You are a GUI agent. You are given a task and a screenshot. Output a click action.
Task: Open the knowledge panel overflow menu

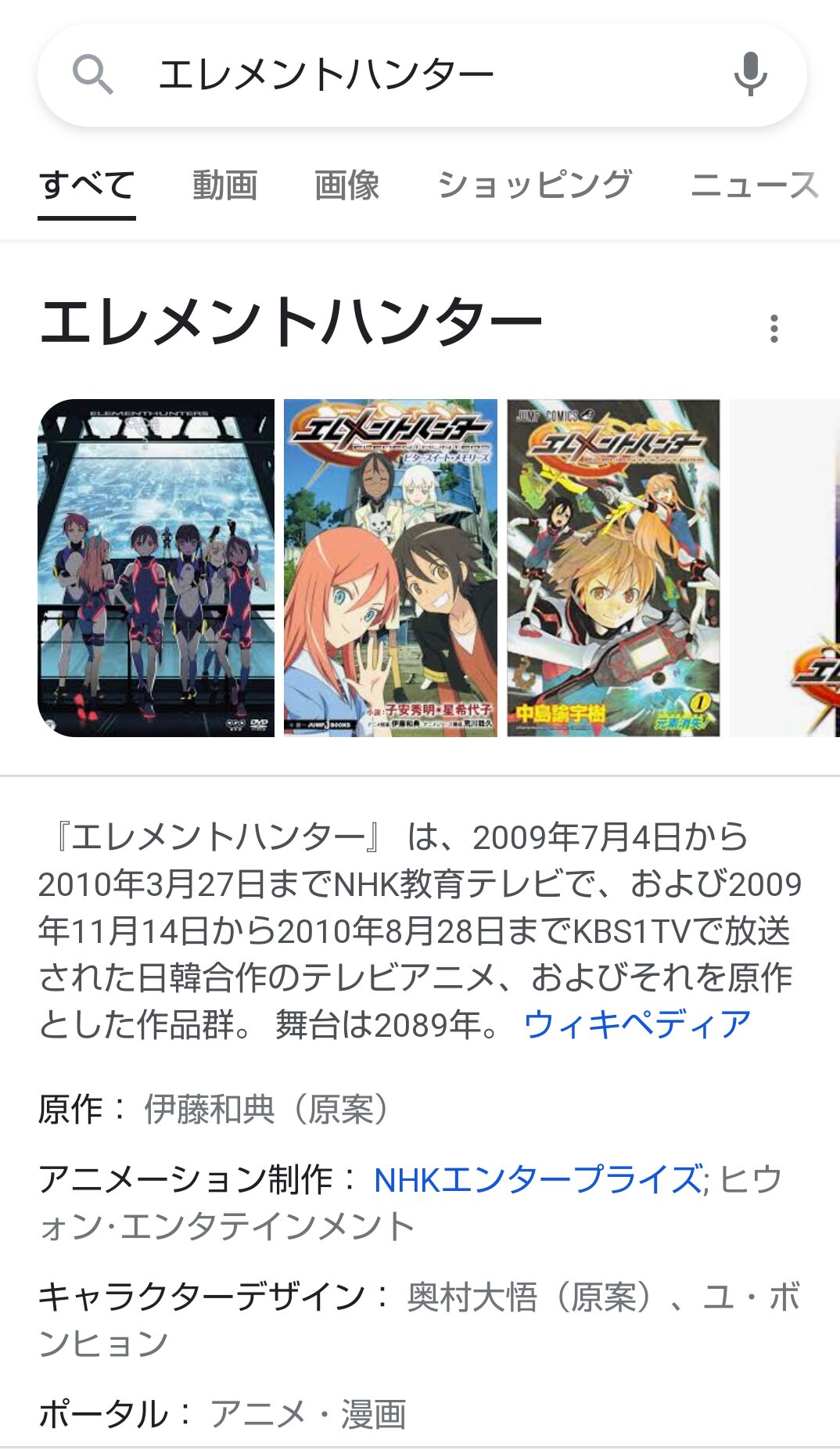tap(774, 329)
